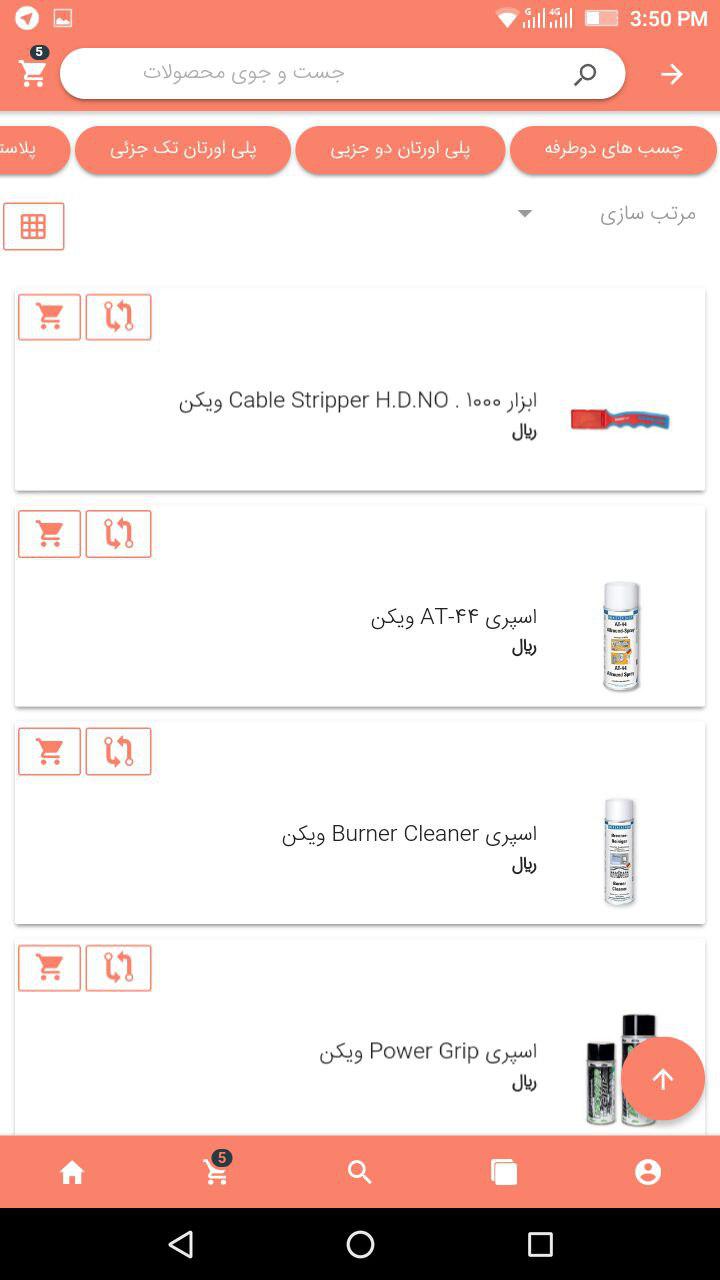Open the search tab in bottom bar
Viewport: 720px width, 1280px height.
360,1172
